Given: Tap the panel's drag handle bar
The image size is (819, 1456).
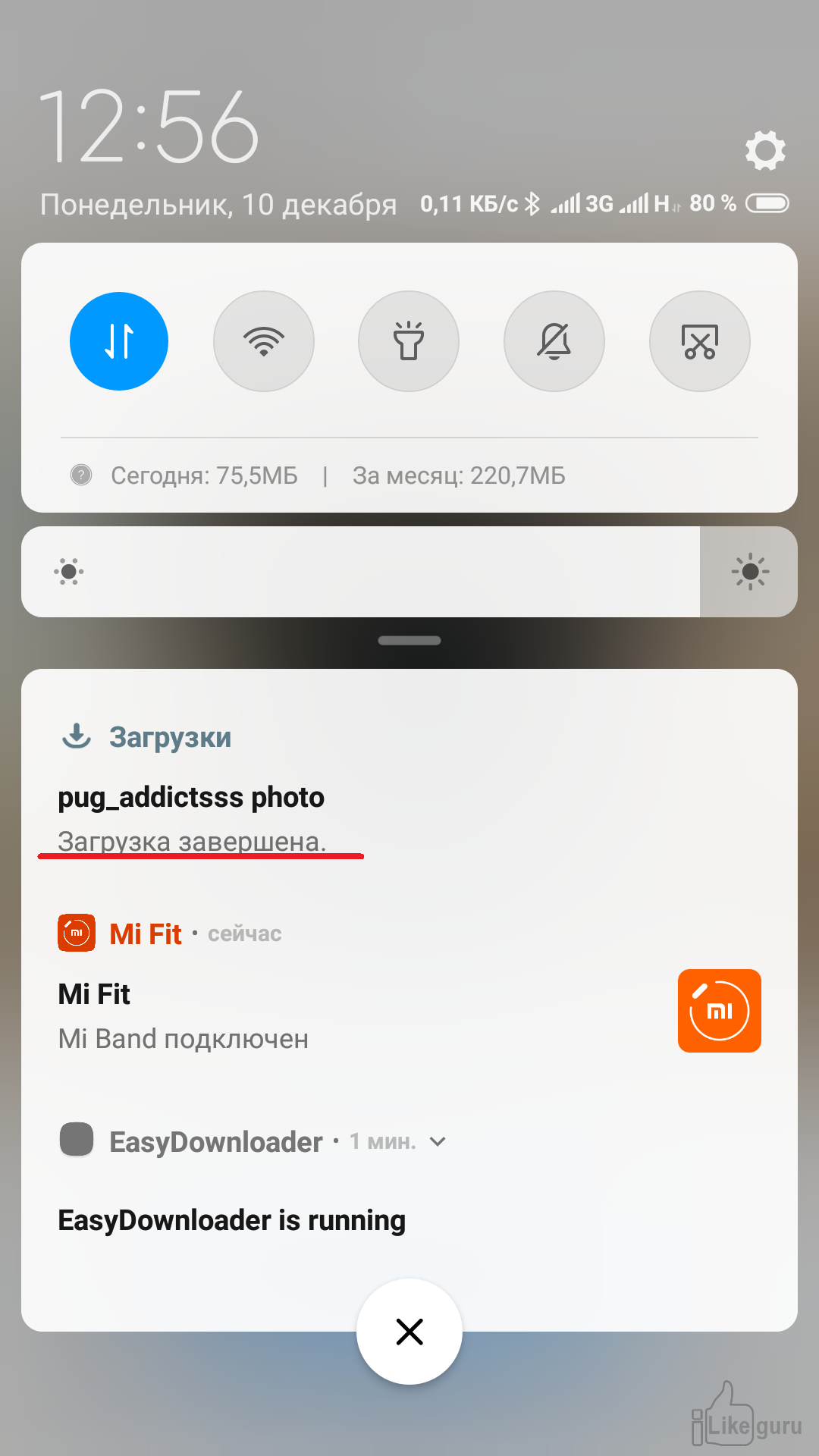Looking at the screenshot, I should coord(409,641).
